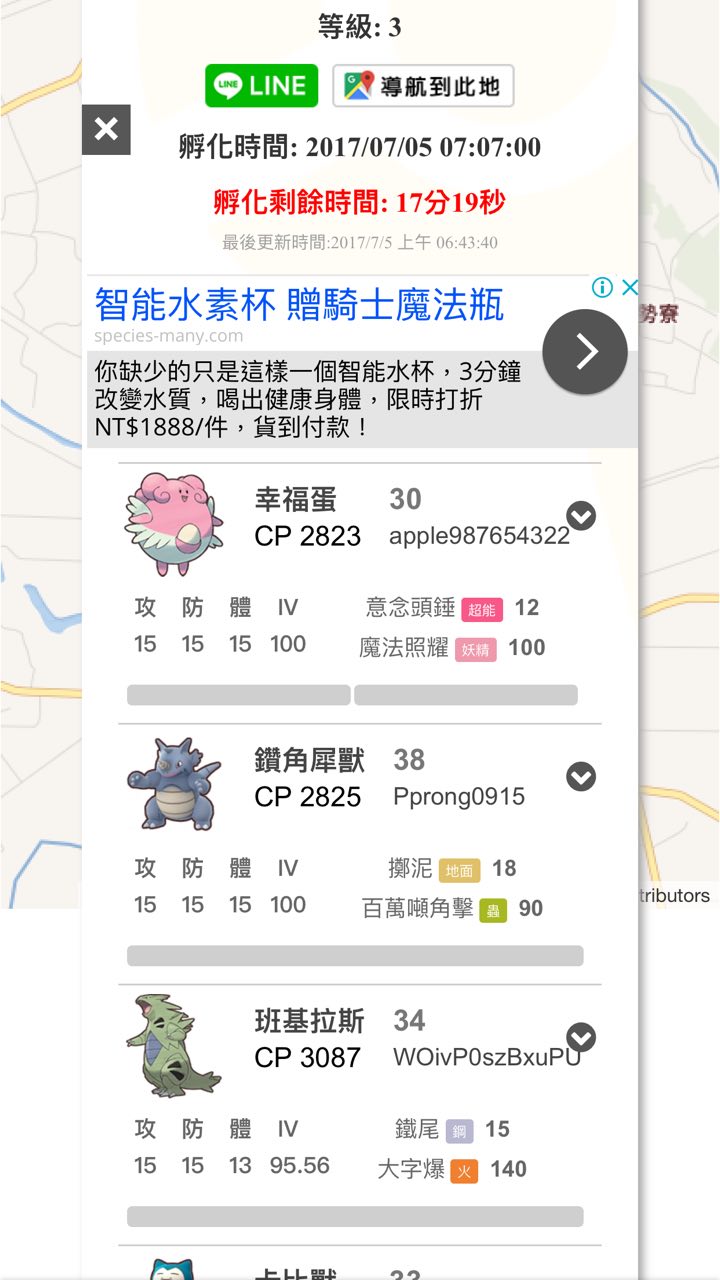Open the ad arrow button
The width and height of the screenshot is (720, 1280).
point(585,351)
